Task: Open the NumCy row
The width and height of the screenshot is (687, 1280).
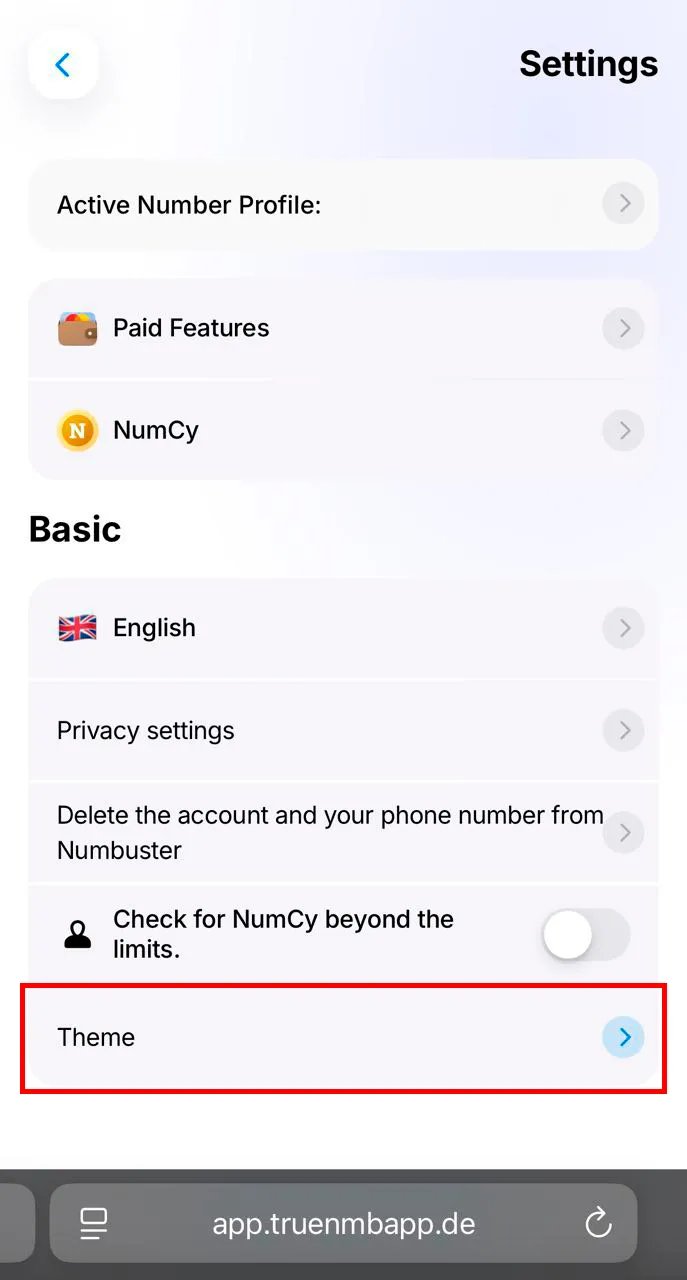Action: pos(343,430)
